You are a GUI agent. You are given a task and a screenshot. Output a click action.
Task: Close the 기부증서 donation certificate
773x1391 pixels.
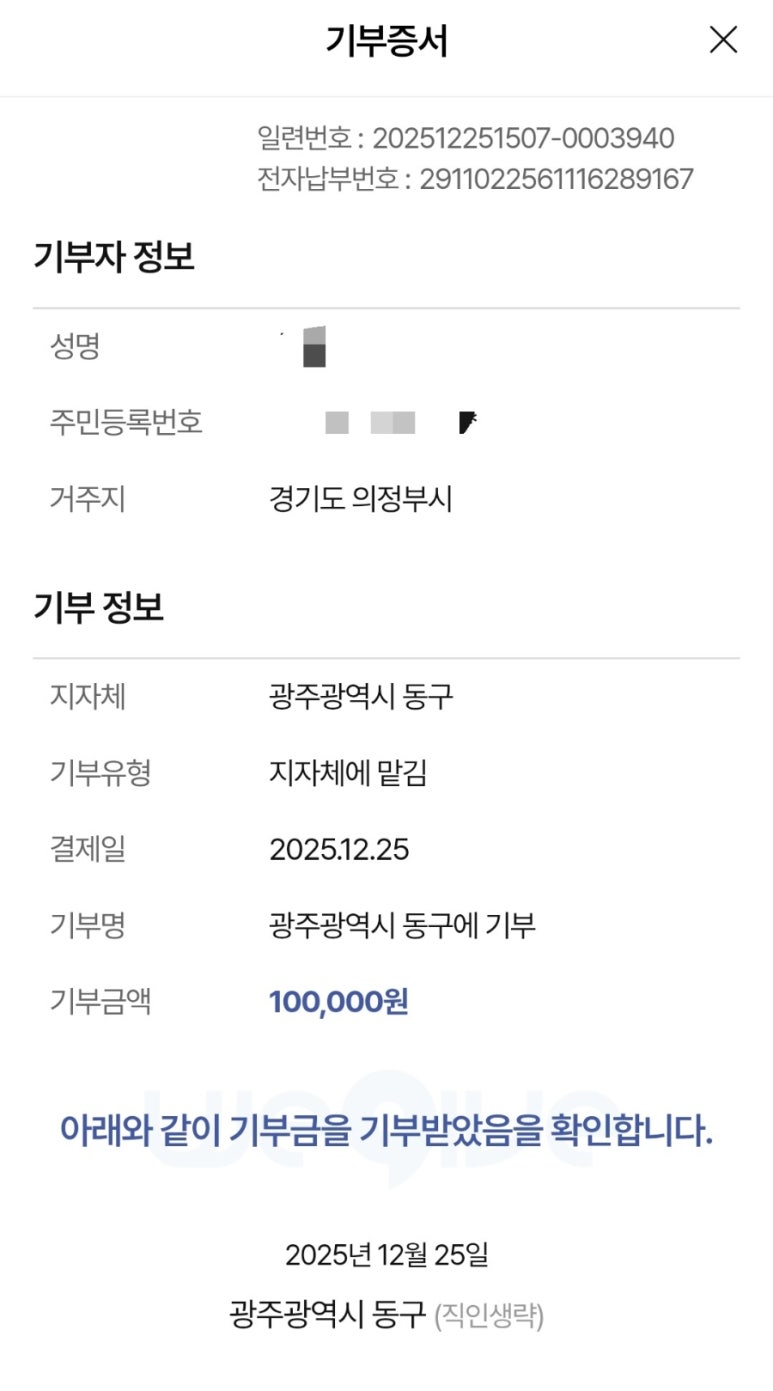(x=722, y=40)
